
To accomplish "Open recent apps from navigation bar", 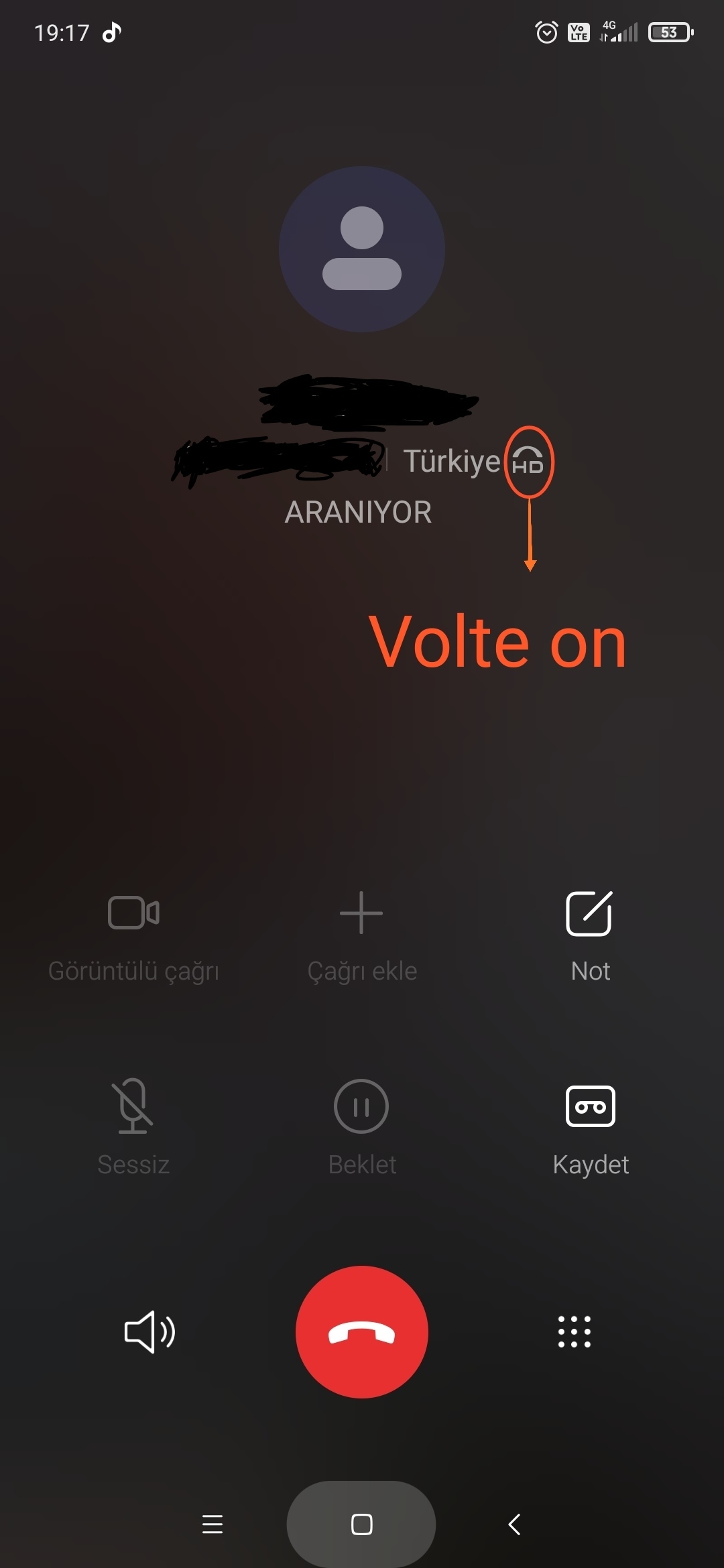I will (x=213, y=1524).
